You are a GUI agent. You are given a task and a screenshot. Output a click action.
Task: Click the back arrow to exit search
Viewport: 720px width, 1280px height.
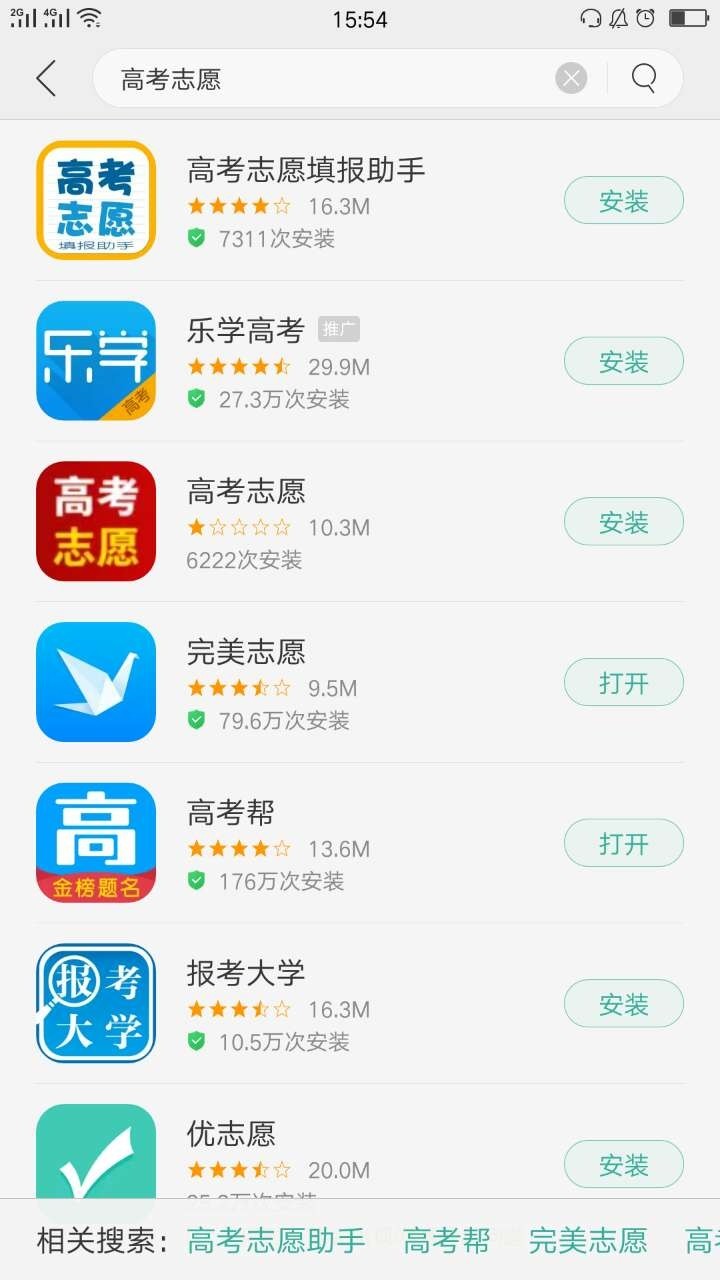[44, 77]
